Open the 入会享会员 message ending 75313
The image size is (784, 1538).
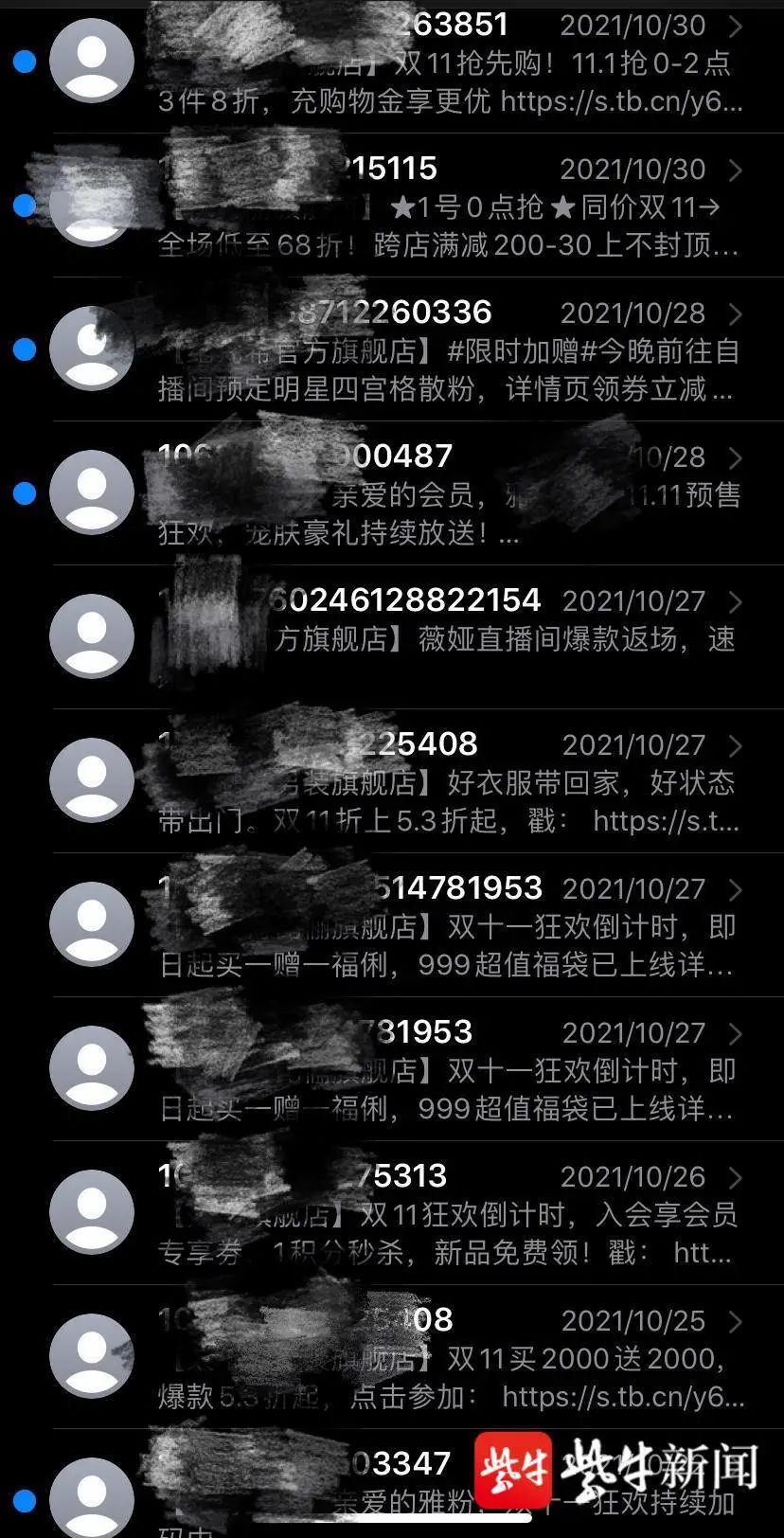[x=445, y=1214]
